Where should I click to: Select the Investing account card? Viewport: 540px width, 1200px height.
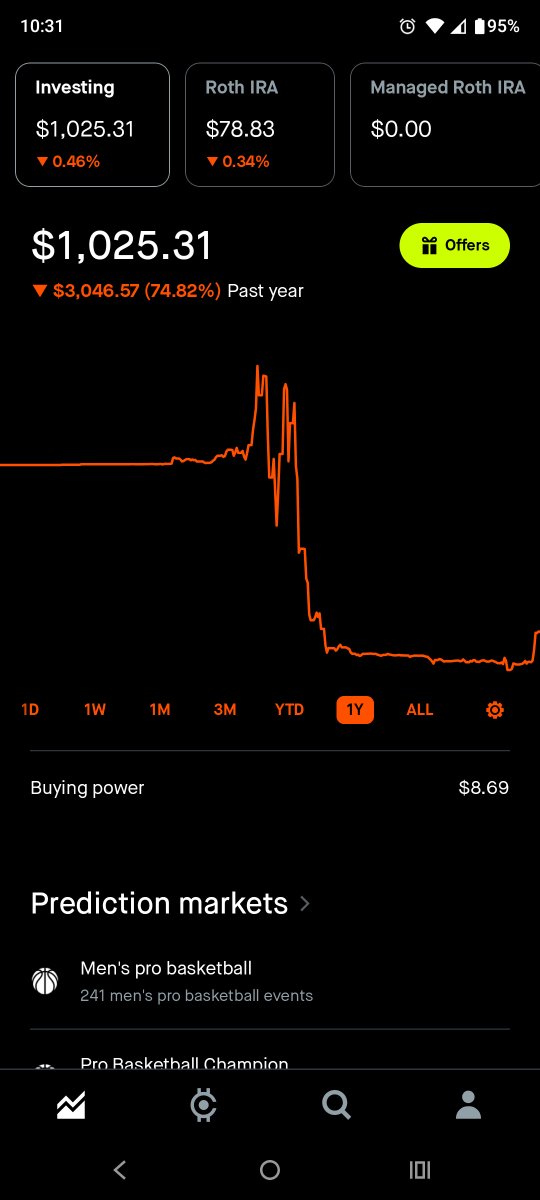tap(92, 125)
